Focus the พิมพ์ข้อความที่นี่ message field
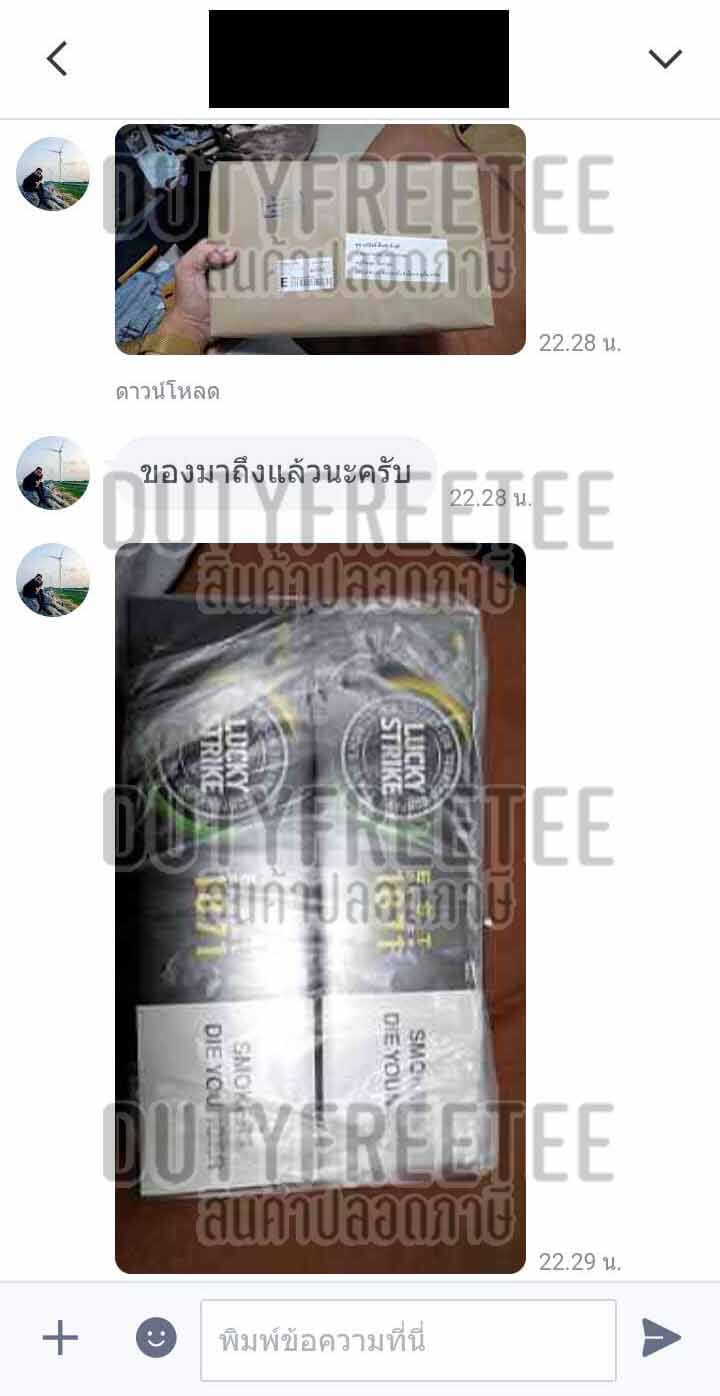The width and height of the screenshot is (720, 1396). tap(408, 1340)
